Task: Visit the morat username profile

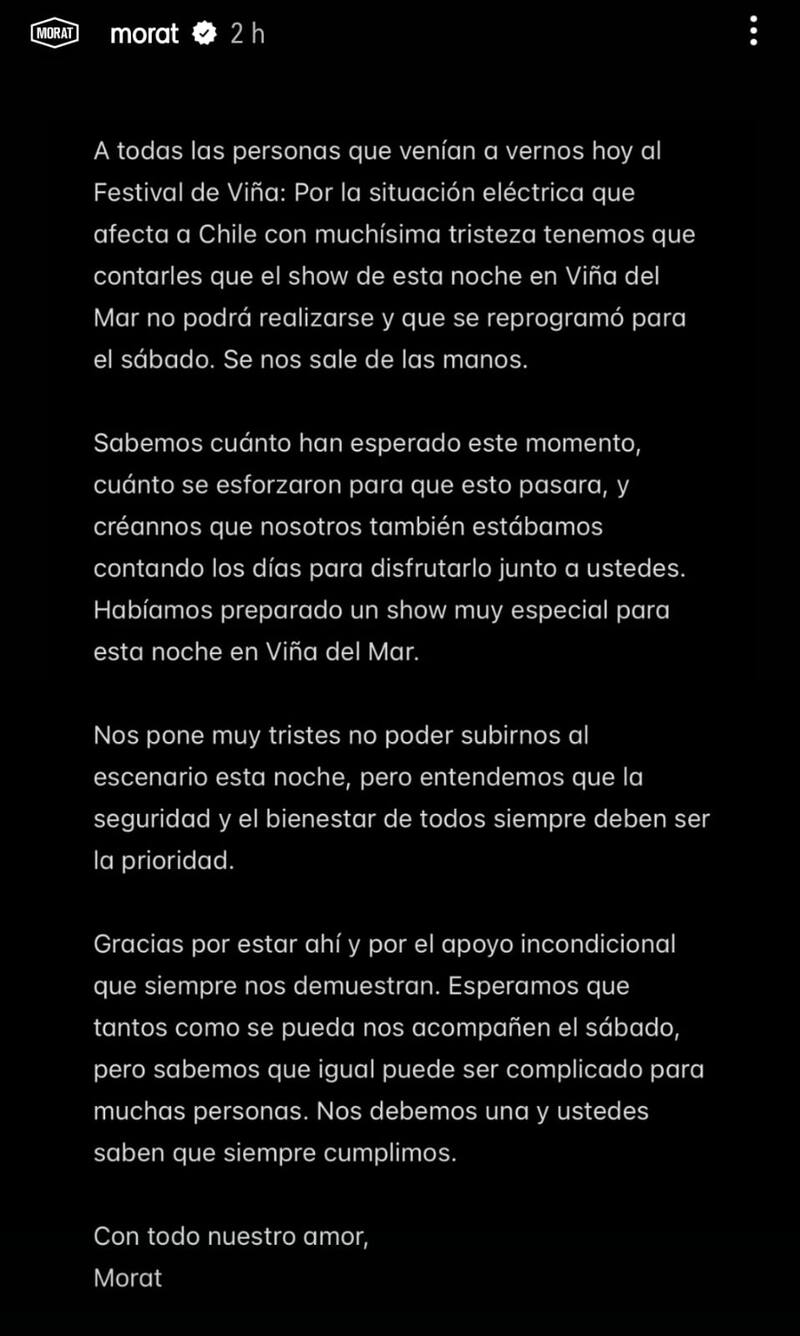Action: 144,33
